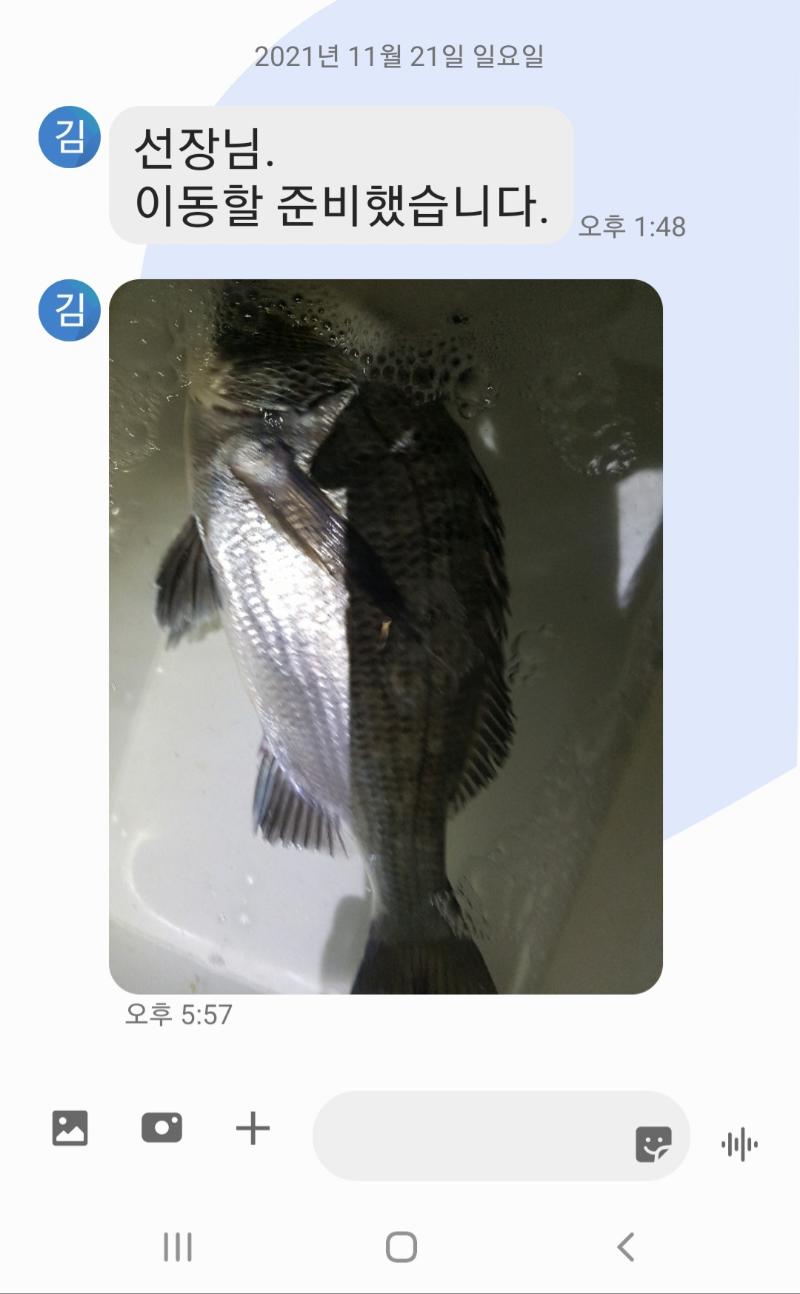Focus the message text input field
Viewport: 800px width, 1294px height.
coord(470,1136)
